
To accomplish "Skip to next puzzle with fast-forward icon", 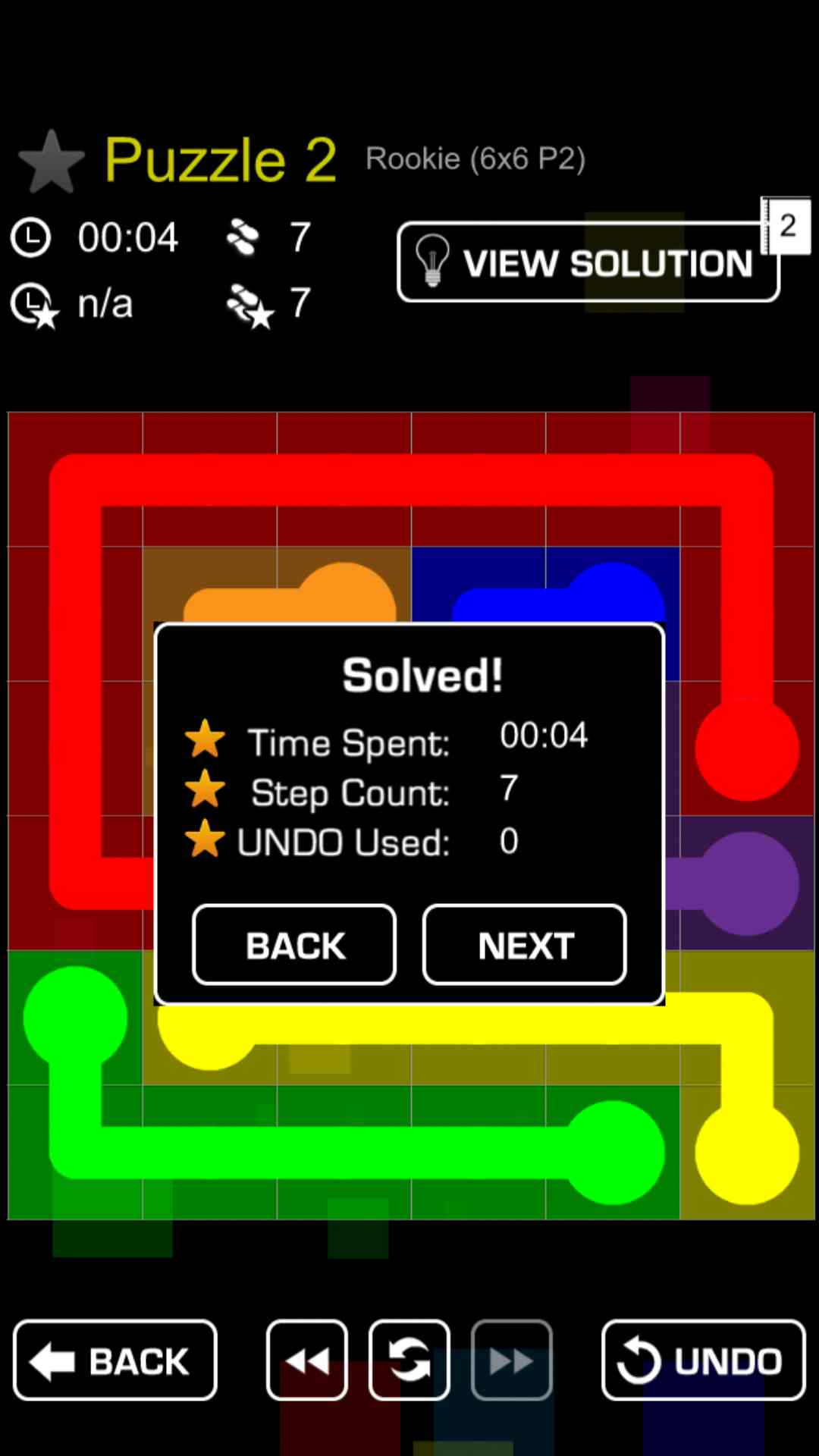I will (512, 1360).
